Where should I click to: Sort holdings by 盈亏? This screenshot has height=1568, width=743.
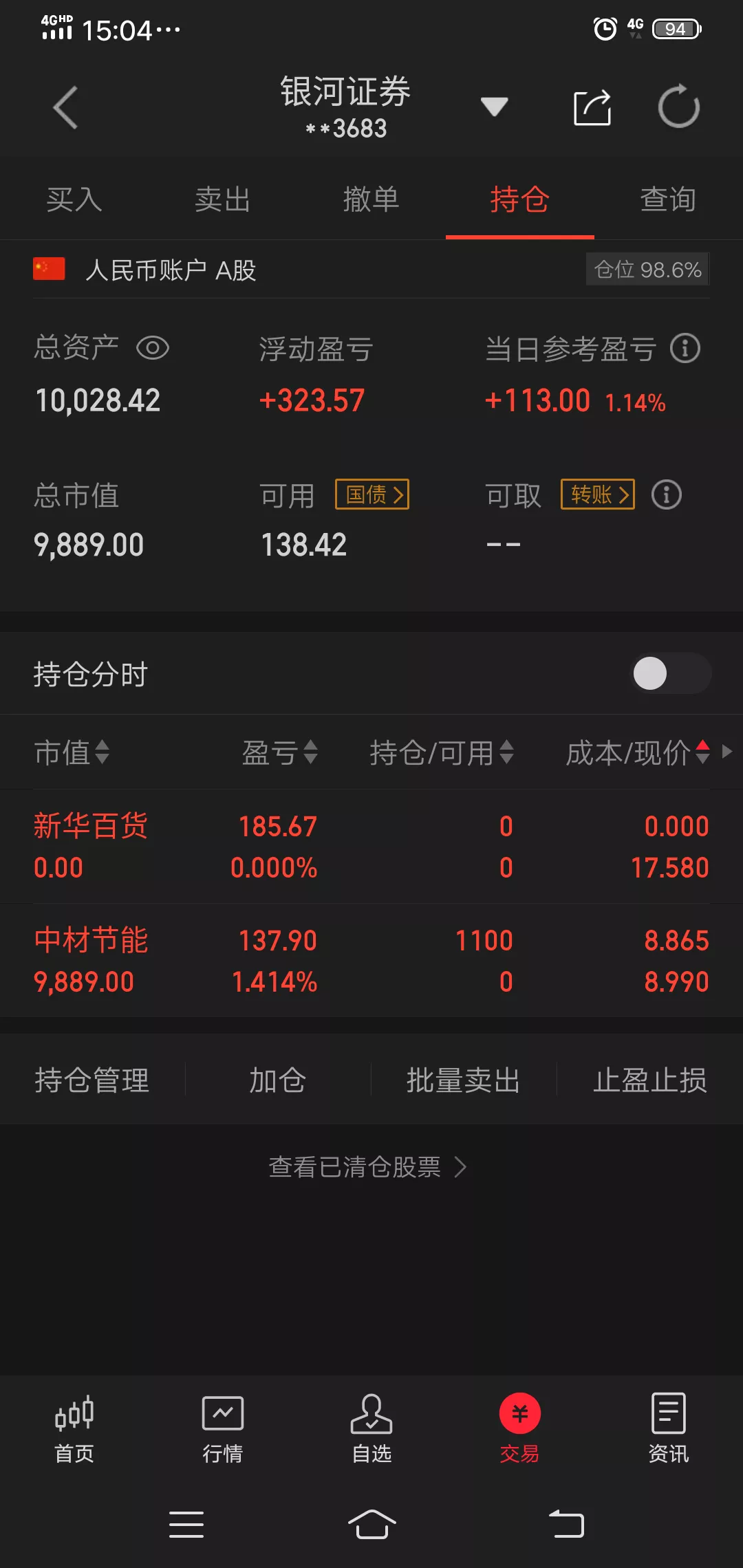[x=279, y=752]
